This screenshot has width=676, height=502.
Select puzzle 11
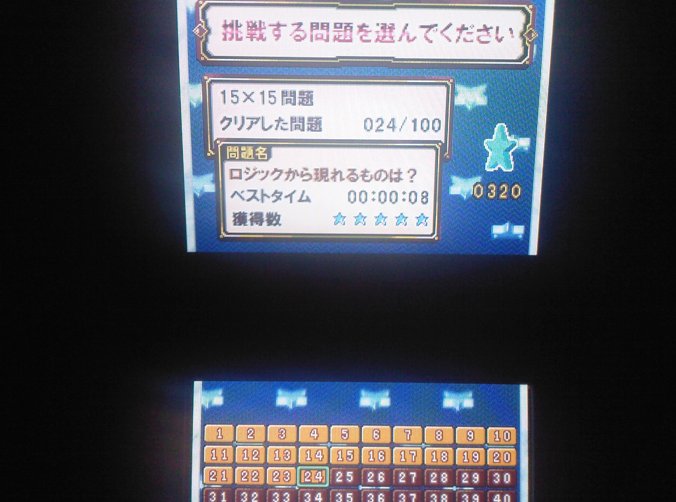[x=221, y=456]
